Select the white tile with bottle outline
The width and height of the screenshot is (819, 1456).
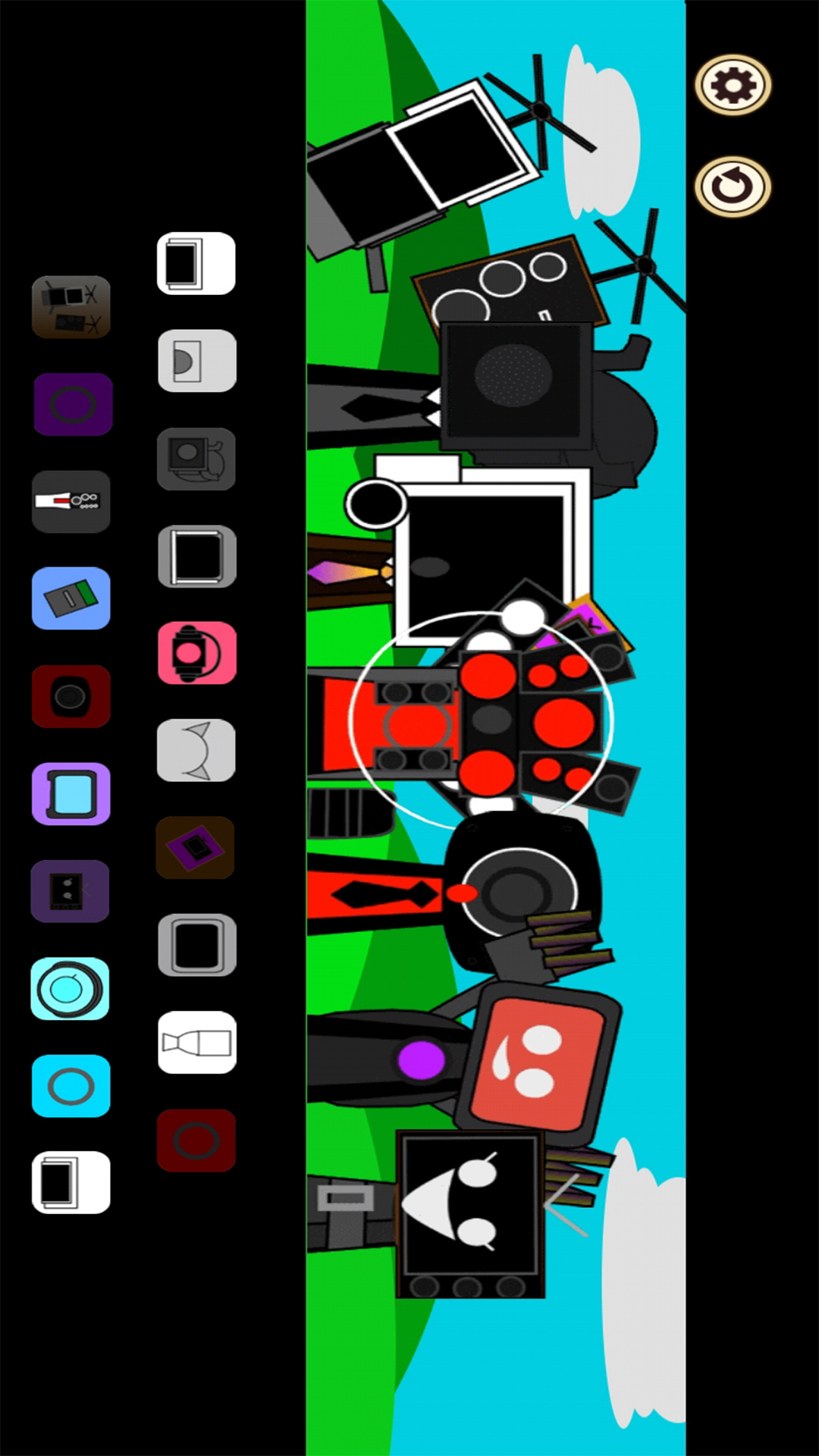click(196, 1043)
